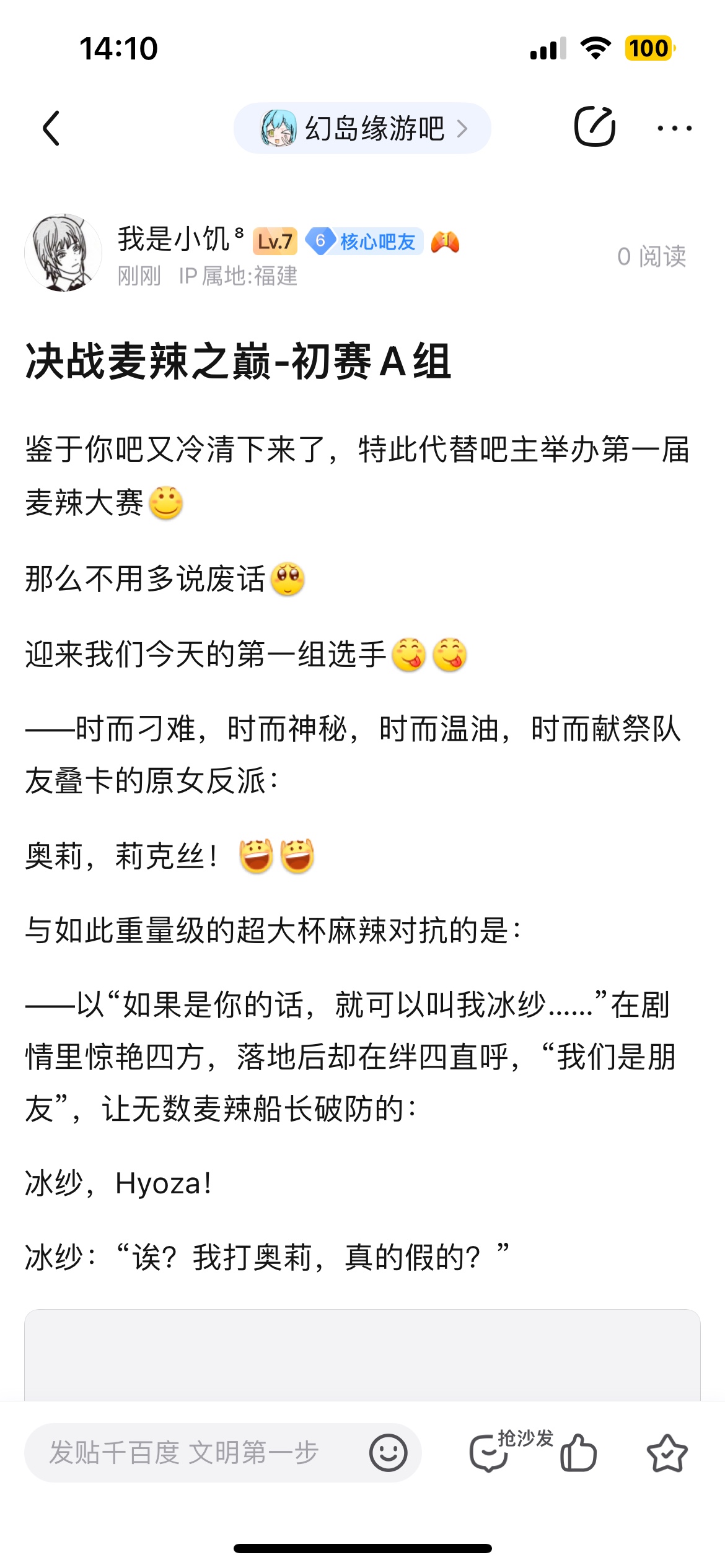Tap the share icon in the top bar

(594, 127)
